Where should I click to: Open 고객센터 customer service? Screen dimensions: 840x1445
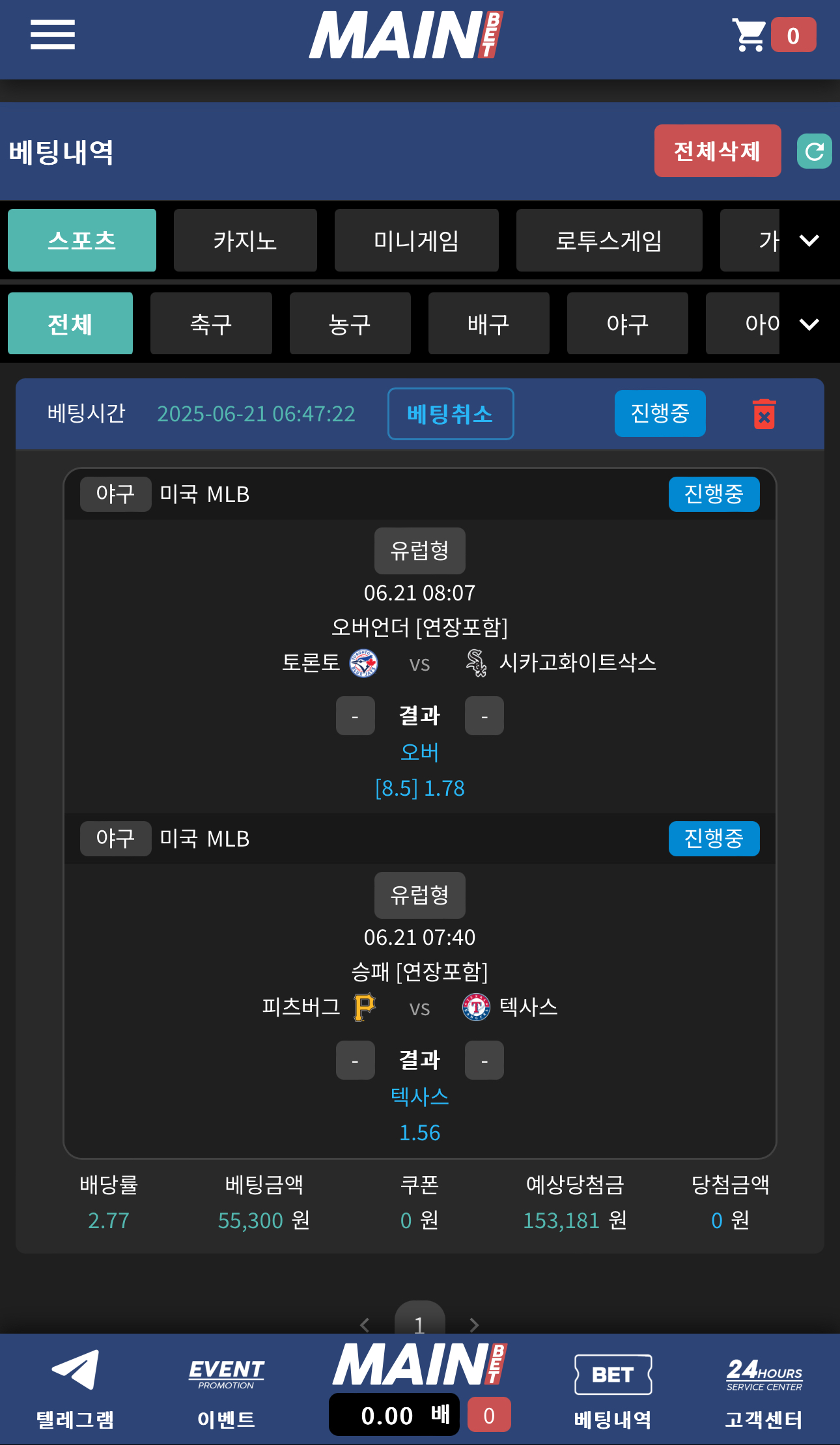pyautogui.click(x=764, y=1388)
